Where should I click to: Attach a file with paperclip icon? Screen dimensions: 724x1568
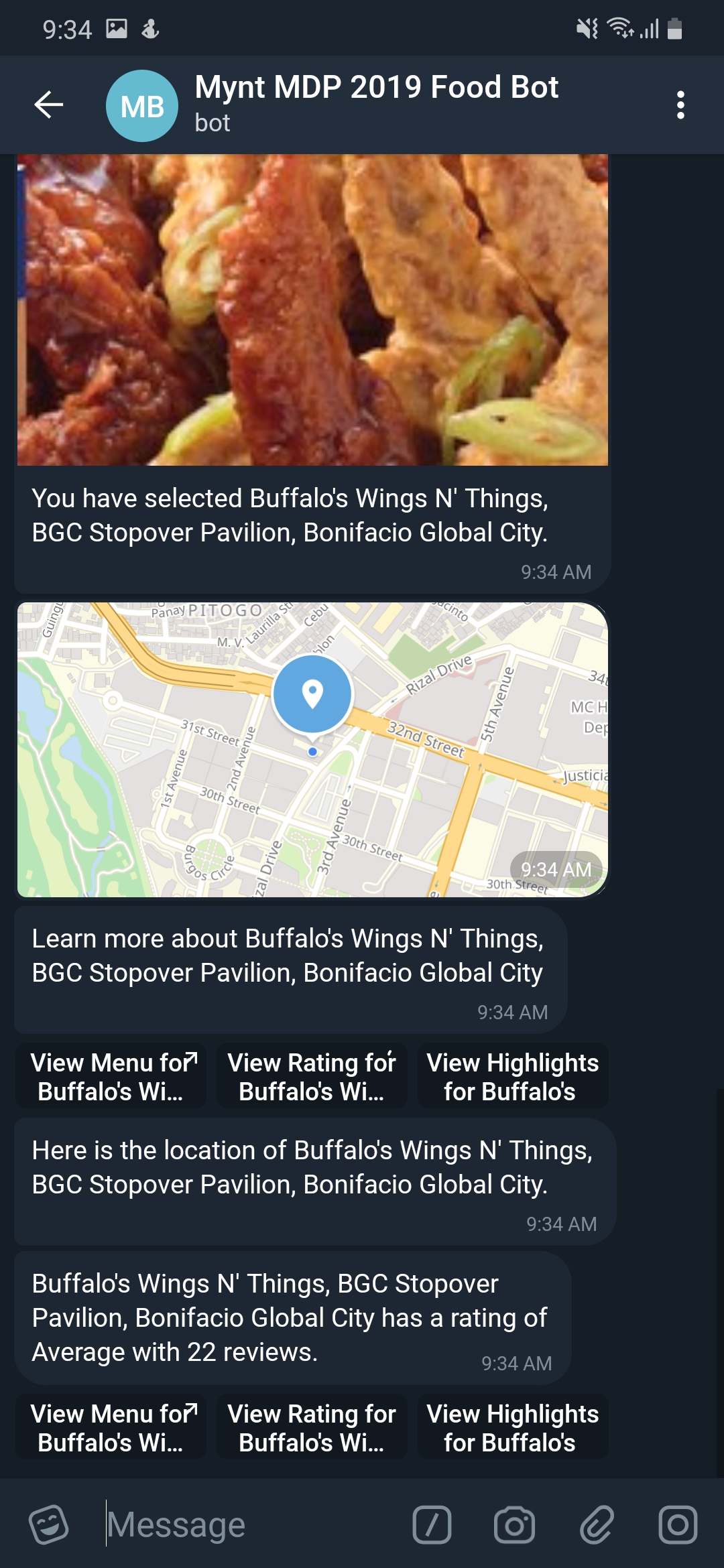click(x=596, y=1524)
